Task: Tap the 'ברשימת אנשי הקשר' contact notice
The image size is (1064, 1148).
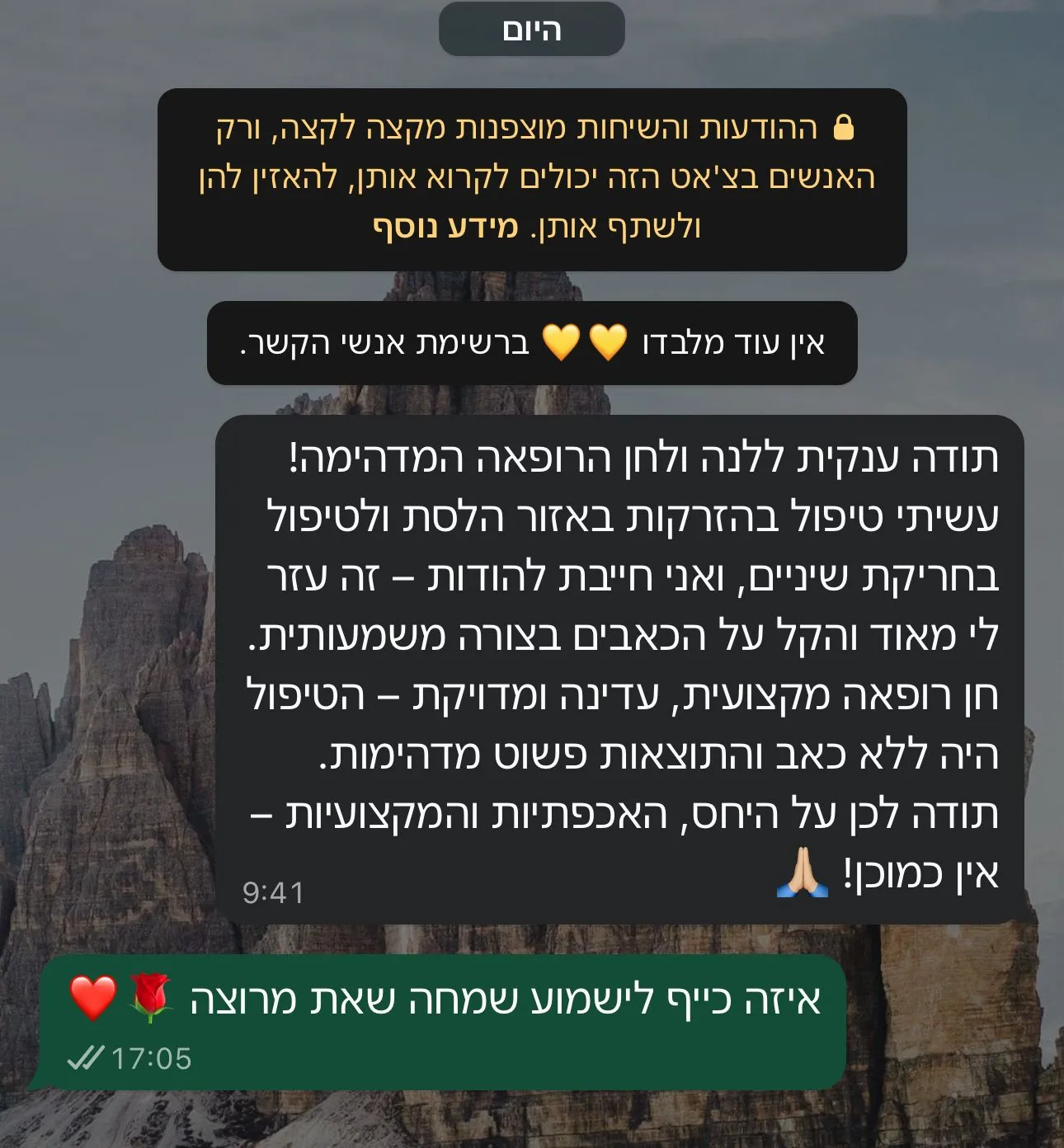Action: [x=532, y=343]
